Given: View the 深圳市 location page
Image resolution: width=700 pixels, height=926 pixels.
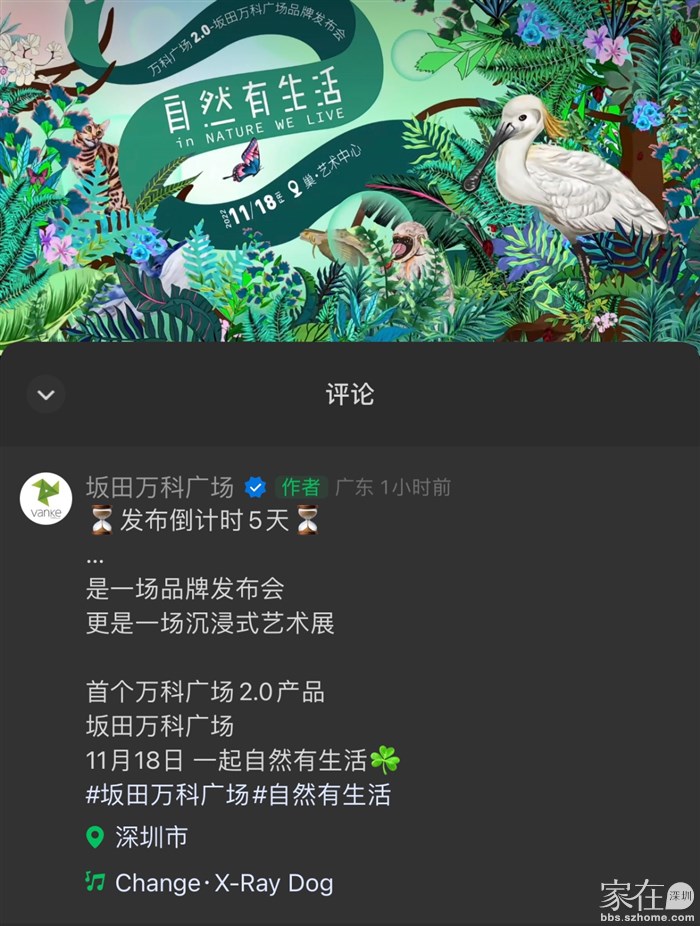Looking at the screenshot, I should point(150,838).
